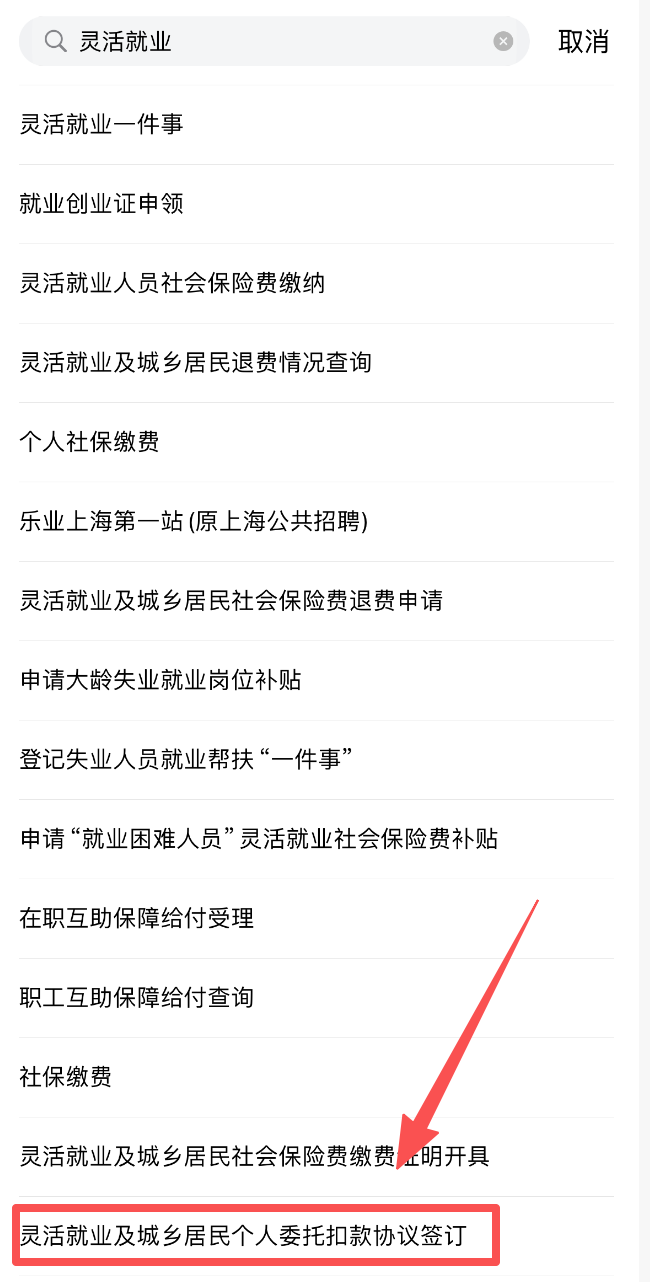Image resolution: width=650 pixels, height=1282 pixels.
Task: Select 乐业上海第一站 (原上海公共招聘)
Action: click(194, 521)
